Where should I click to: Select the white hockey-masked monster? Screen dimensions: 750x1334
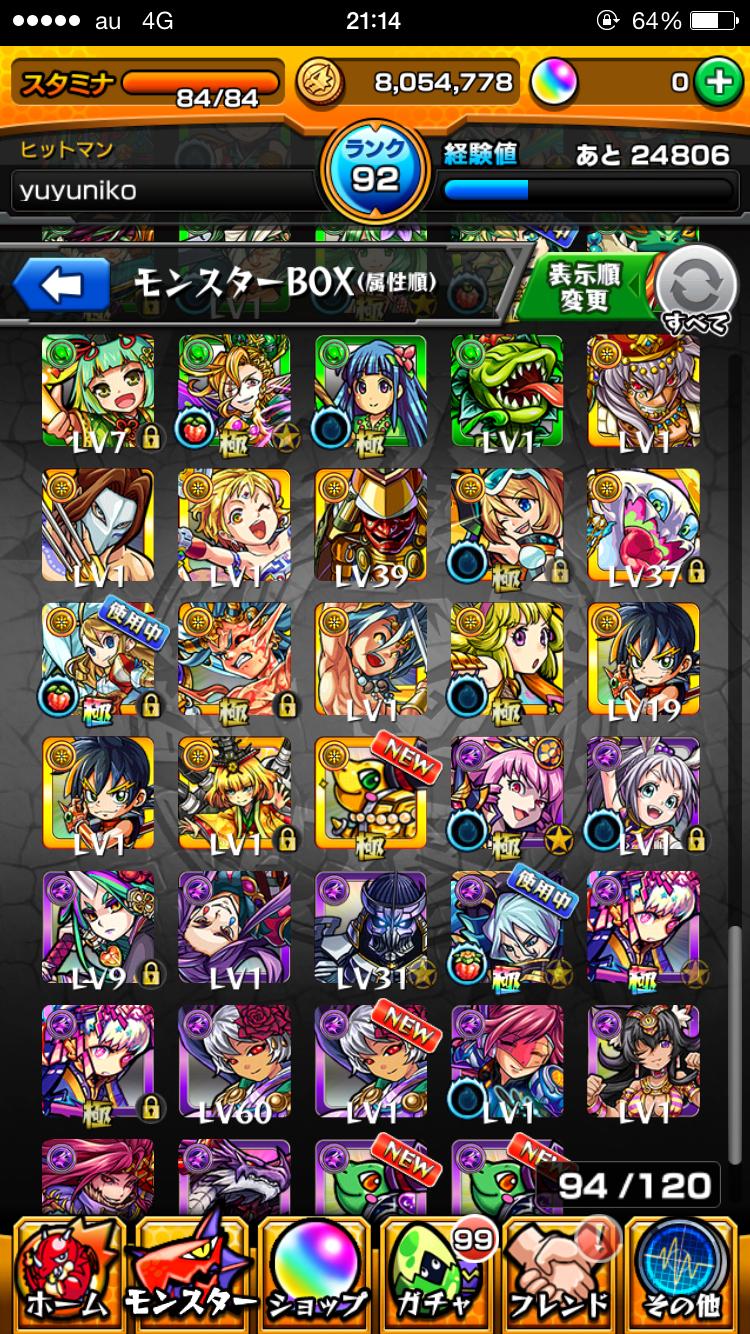click(x=98, y=525)
